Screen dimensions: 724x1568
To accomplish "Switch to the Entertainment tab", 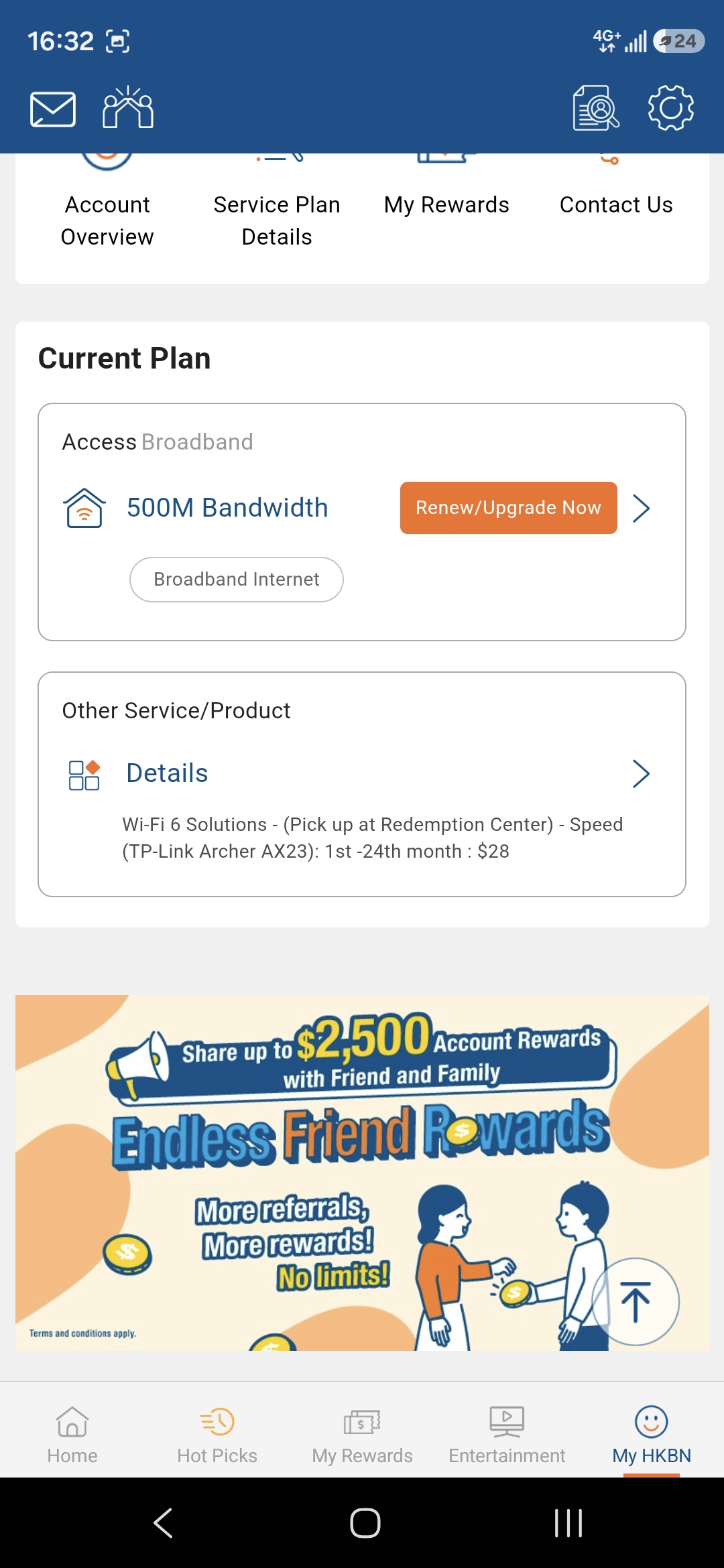I will tap(507, 1435).
